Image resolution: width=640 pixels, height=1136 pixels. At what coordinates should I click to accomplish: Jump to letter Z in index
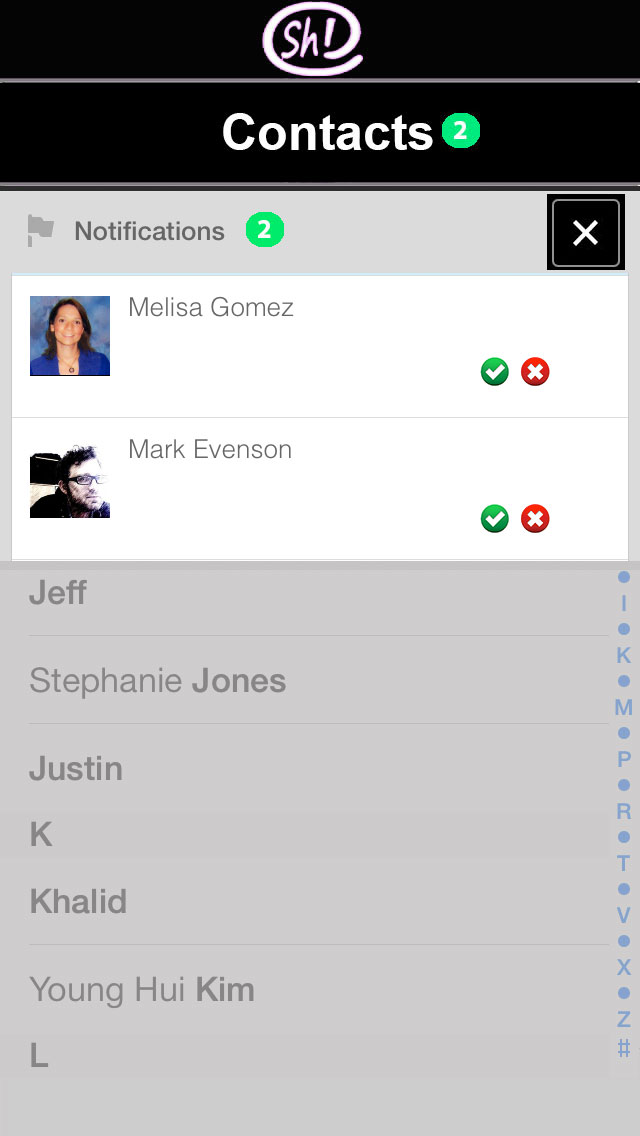coord(623,1019)
